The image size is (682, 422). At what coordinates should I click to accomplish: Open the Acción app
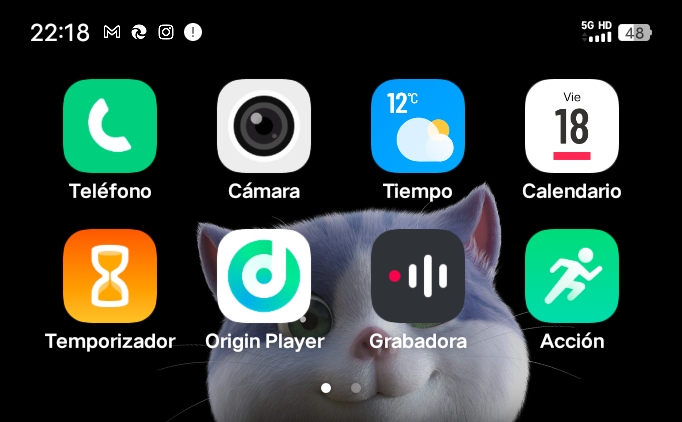point(572,276)
